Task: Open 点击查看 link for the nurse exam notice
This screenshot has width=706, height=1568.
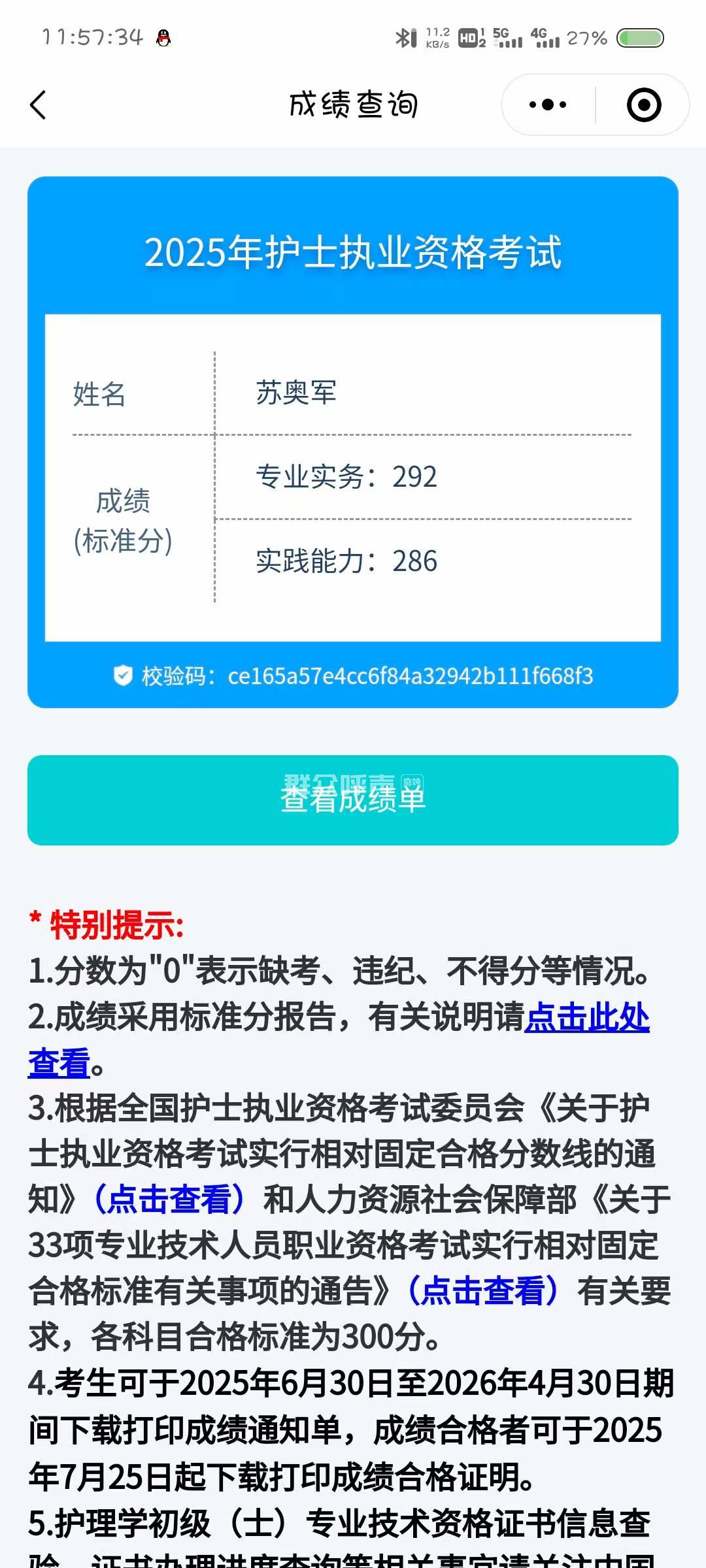Action: (x=169, y=1200)
